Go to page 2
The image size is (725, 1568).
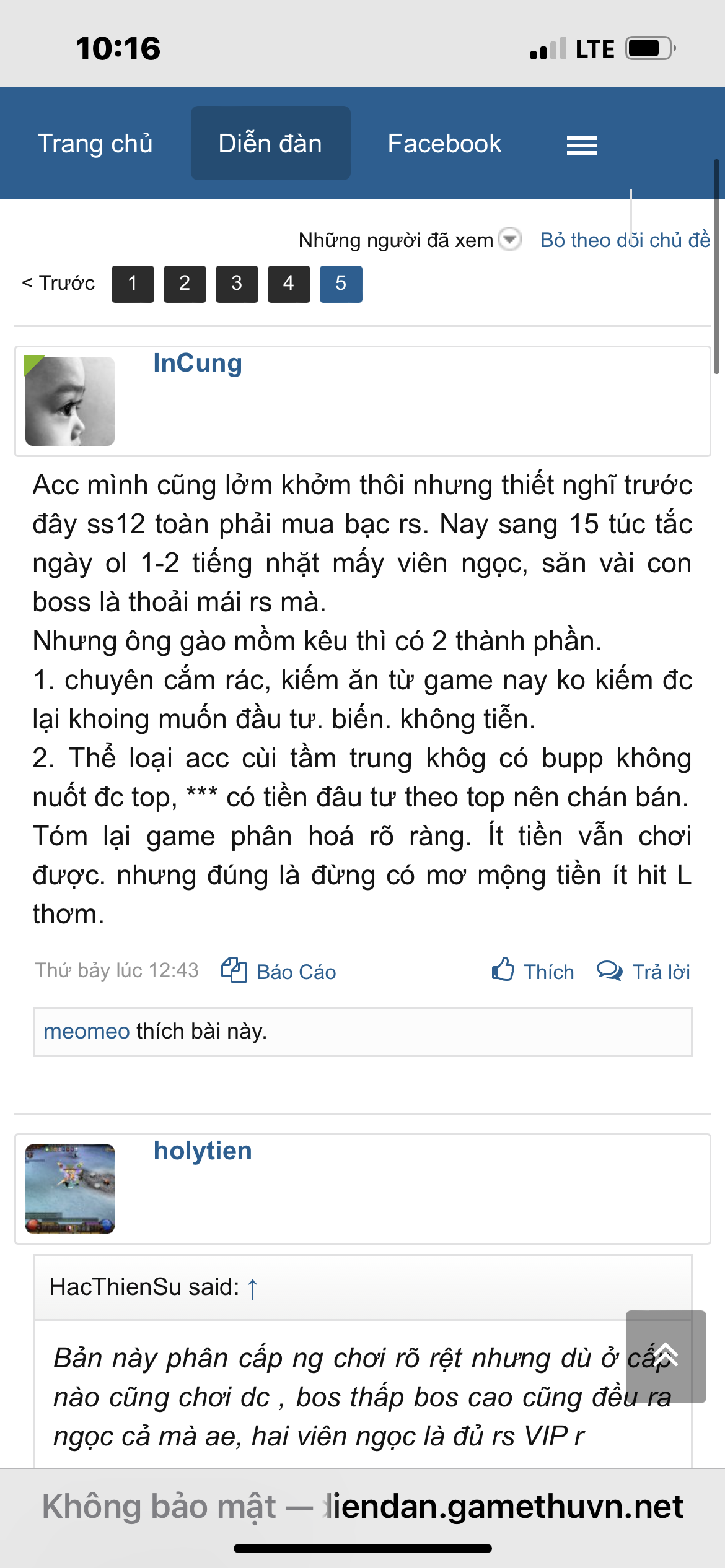[x=185, y=284]
